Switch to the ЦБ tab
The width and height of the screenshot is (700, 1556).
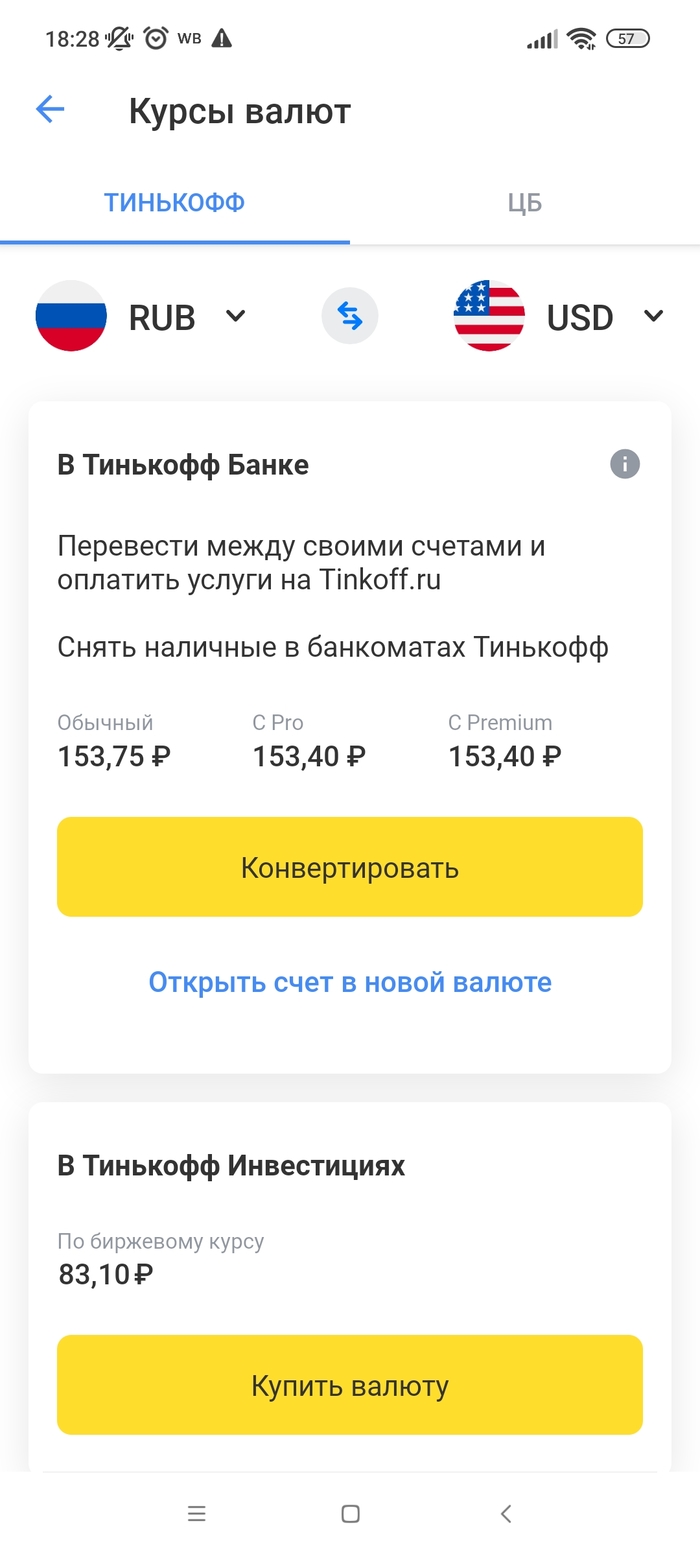[x=524, y=203]
